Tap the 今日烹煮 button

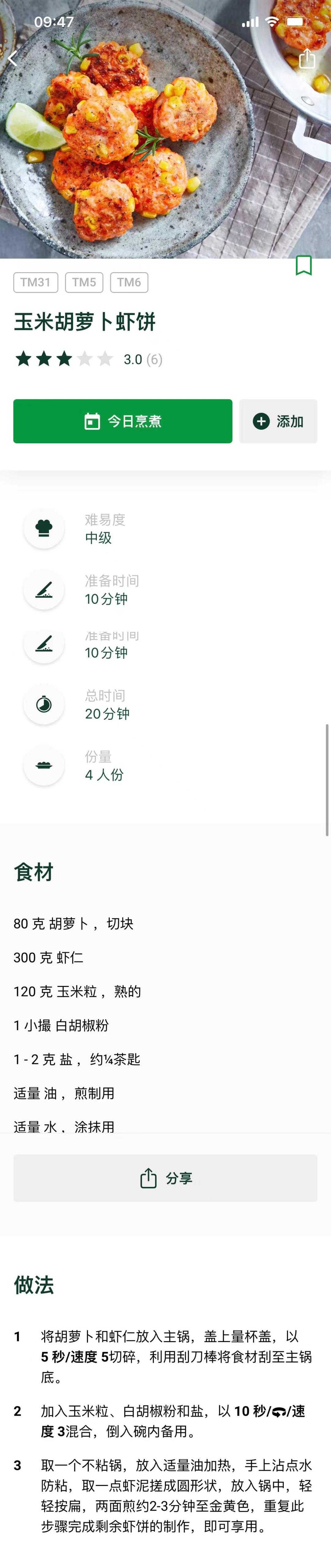pos(123,421)
